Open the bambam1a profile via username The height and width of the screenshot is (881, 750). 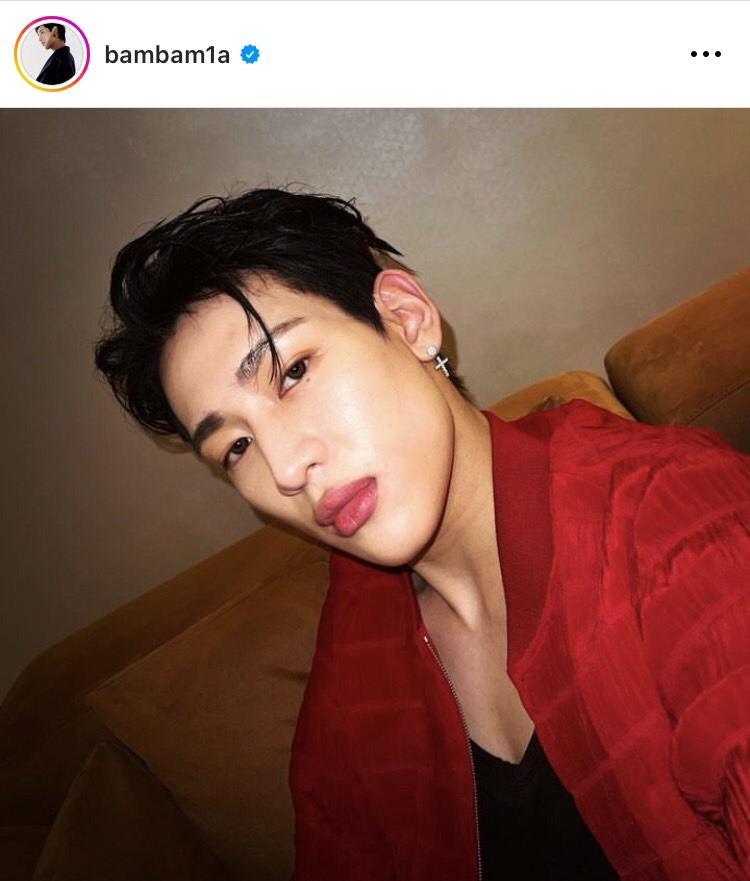pyautogui.click(x=167, y=55)
